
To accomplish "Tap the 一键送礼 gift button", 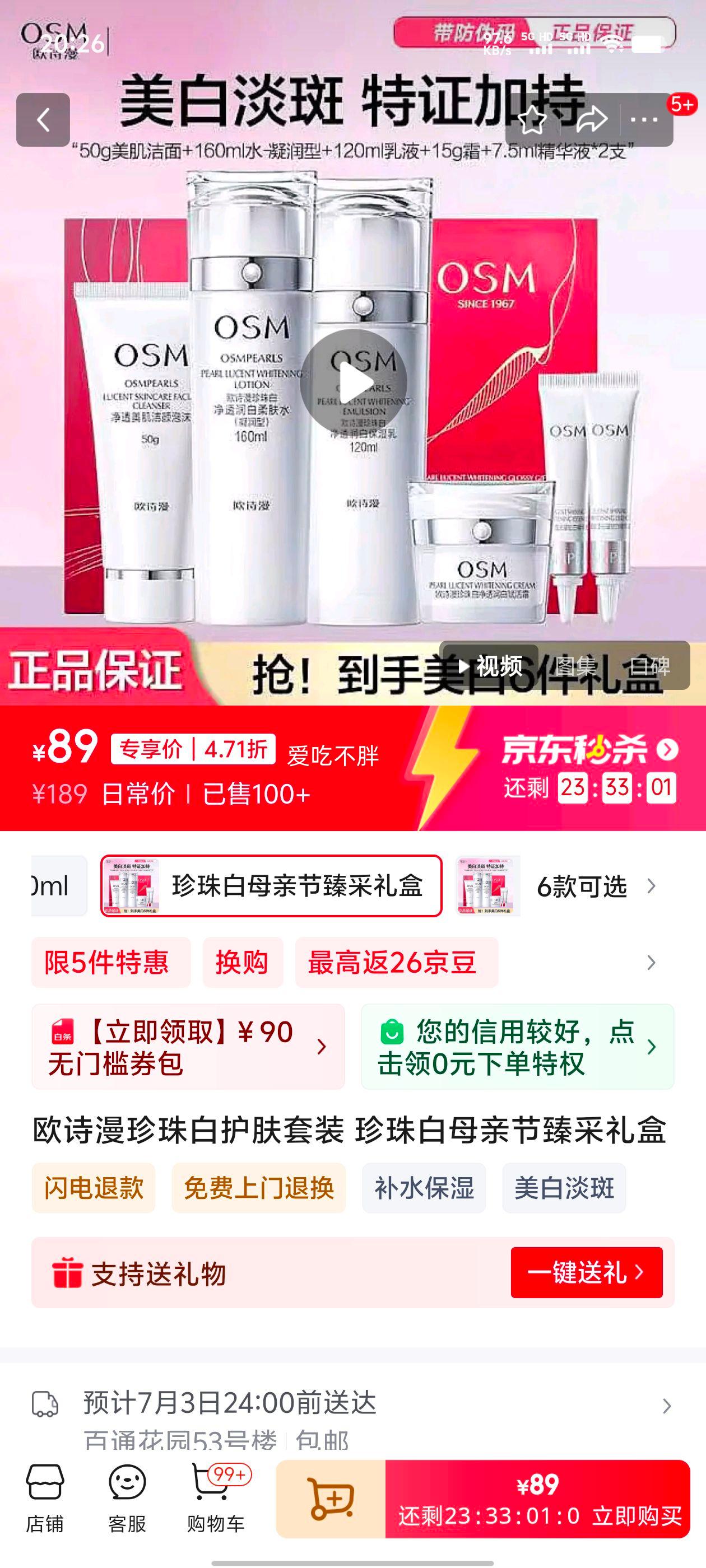I will (x=586, y=1272).
